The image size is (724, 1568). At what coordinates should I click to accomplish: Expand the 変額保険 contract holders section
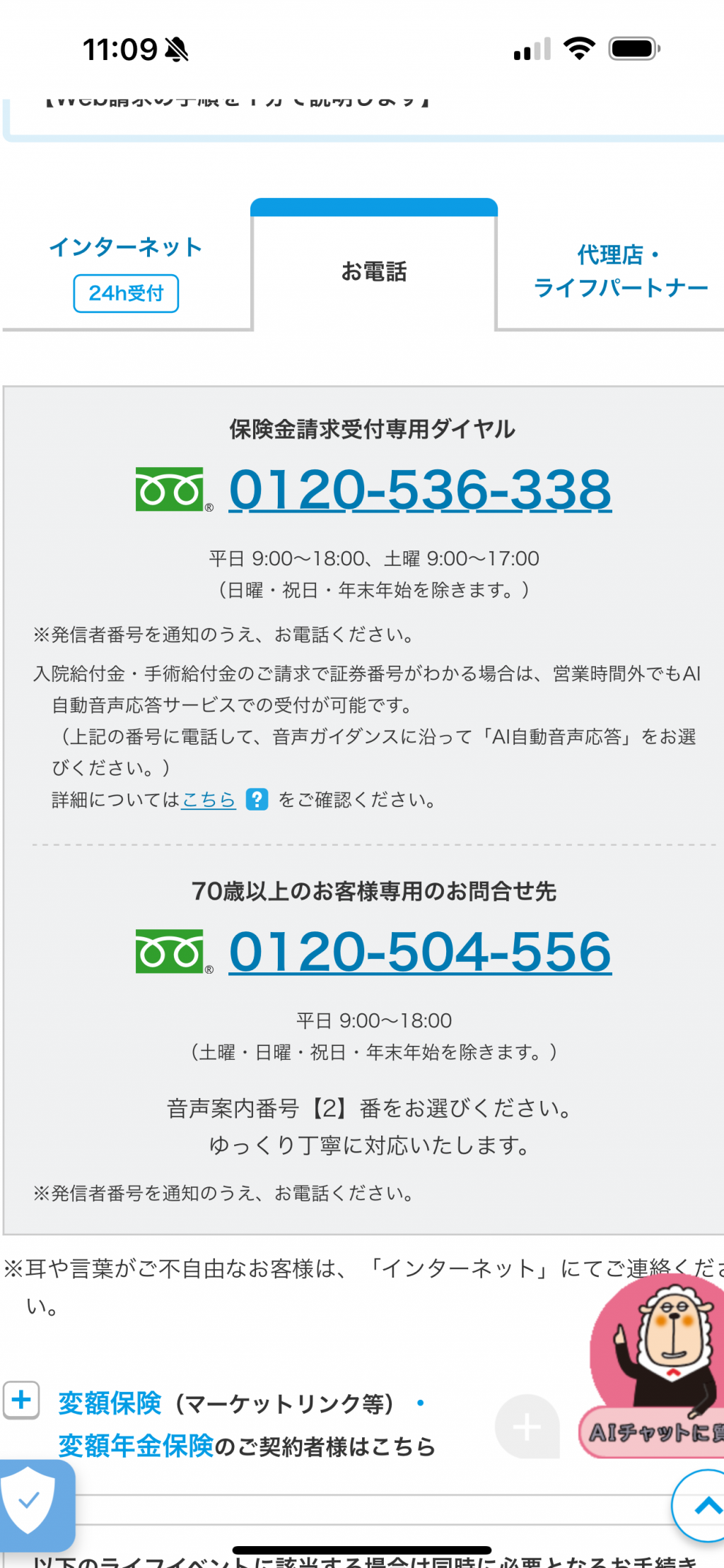click(x=21, y=1400)
